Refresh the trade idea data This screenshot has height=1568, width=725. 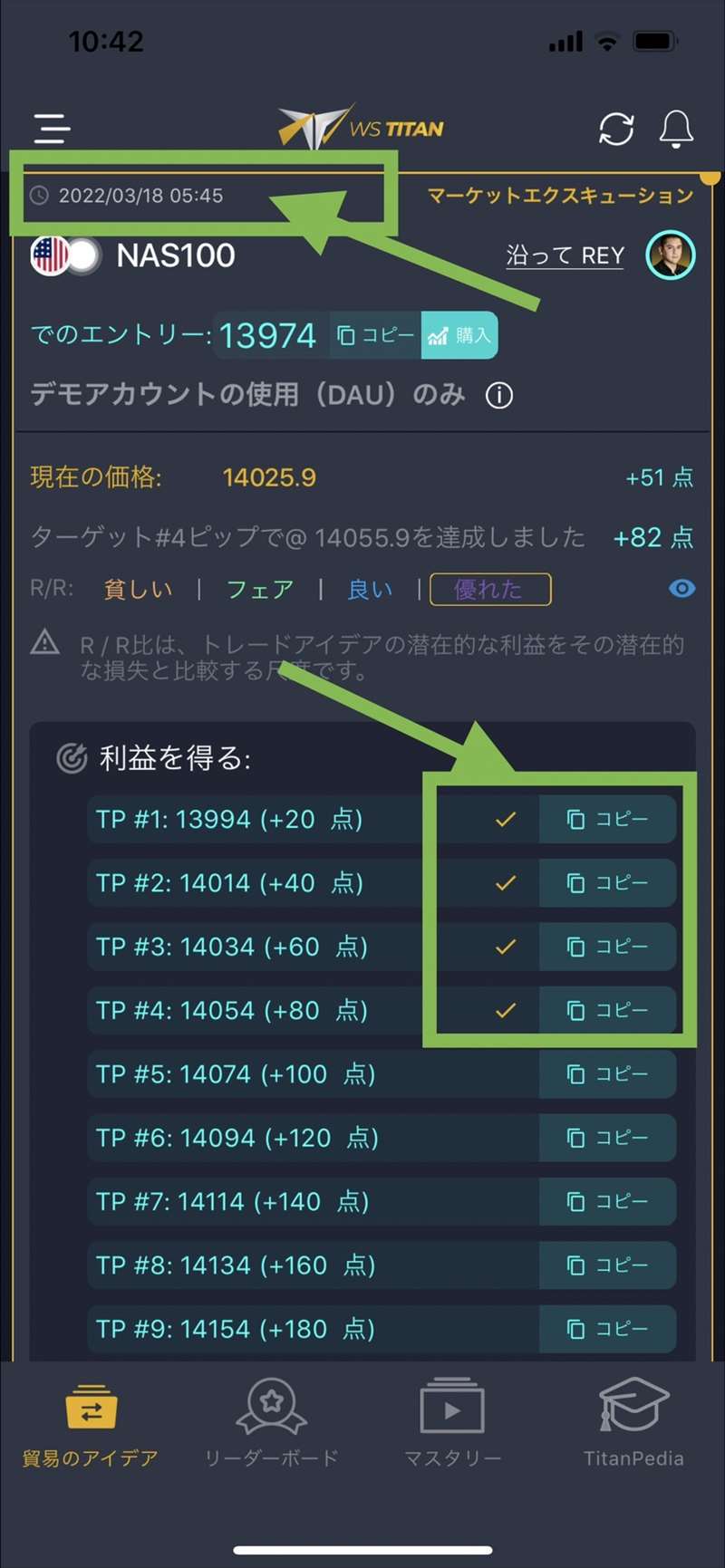coord(616,129)
